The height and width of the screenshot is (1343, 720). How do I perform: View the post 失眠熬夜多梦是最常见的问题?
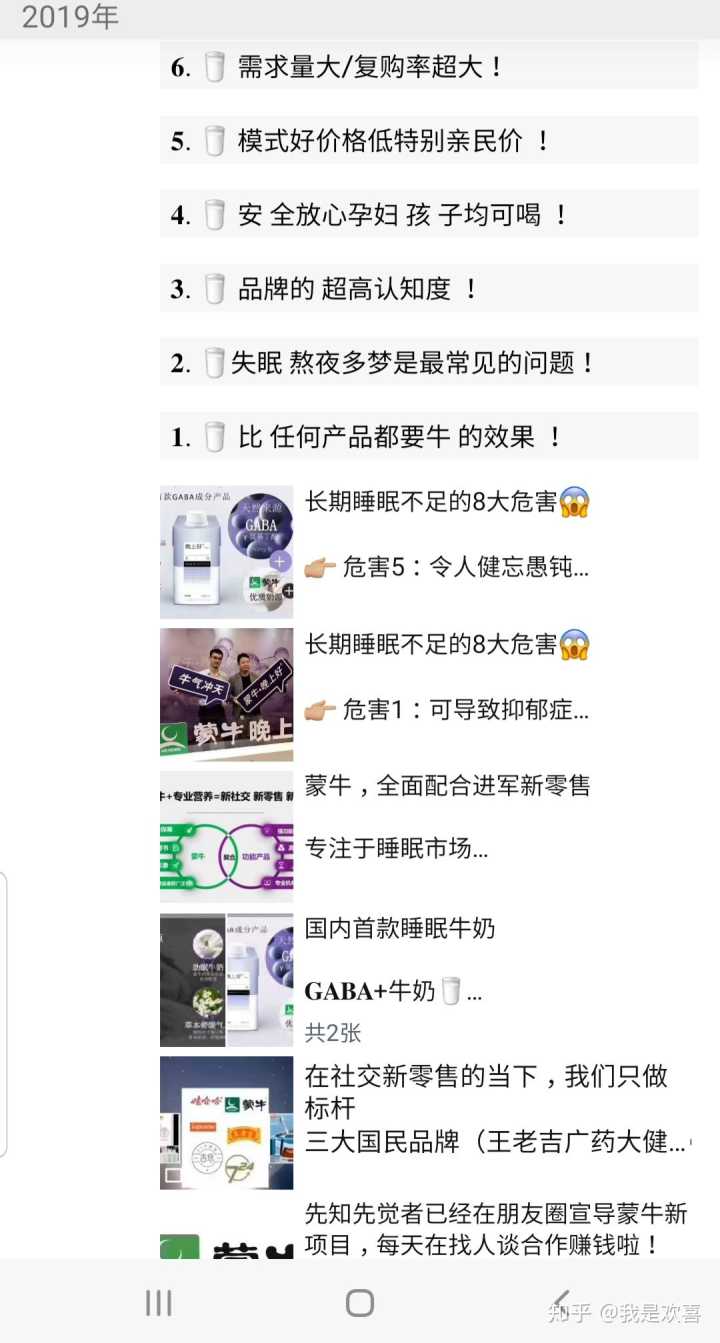coord(429,362)
